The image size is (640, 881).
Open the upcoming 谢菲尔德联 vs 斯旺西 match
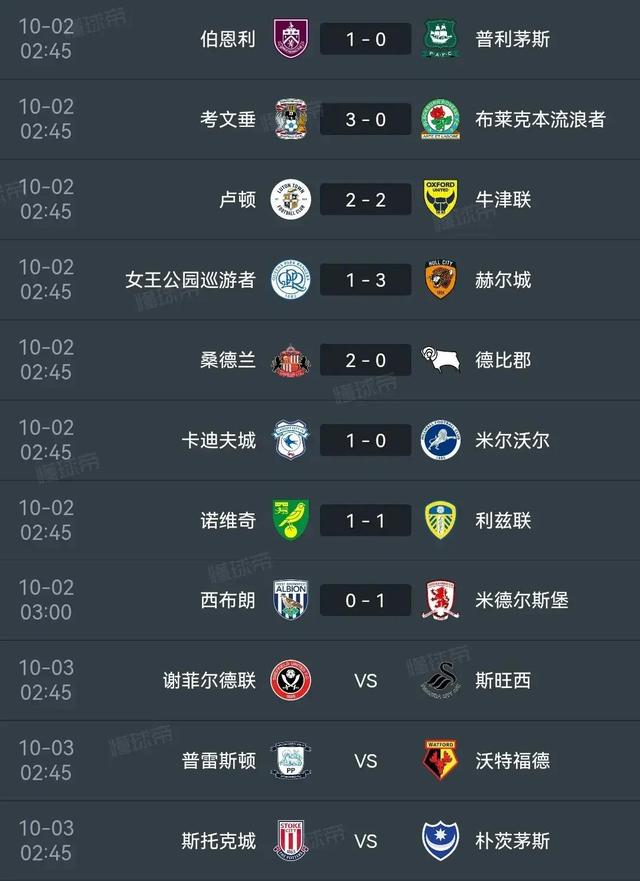(x=365, y=680)
